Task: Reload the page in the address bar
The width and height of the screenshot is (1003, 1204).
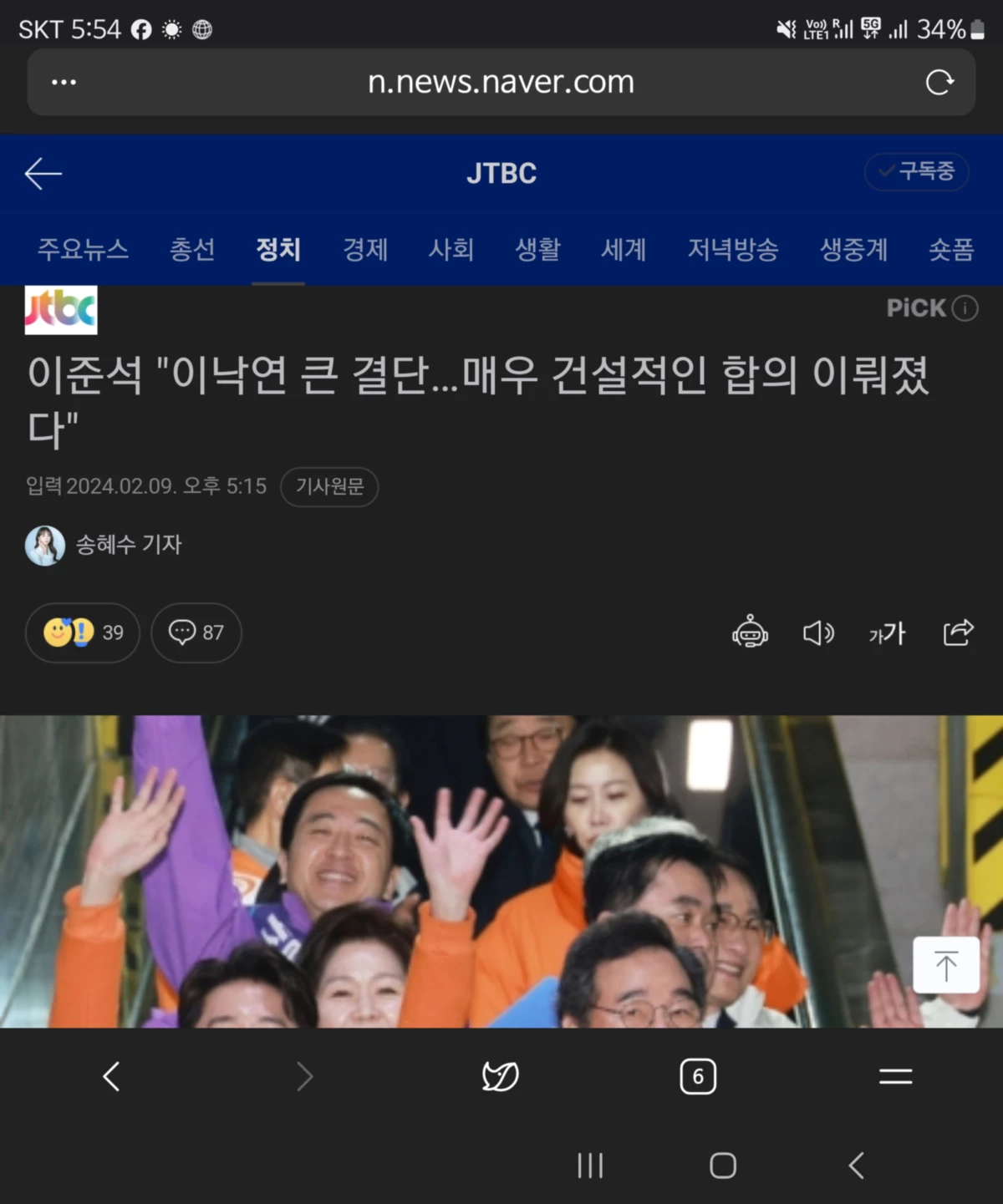Action: pos(939,83)
